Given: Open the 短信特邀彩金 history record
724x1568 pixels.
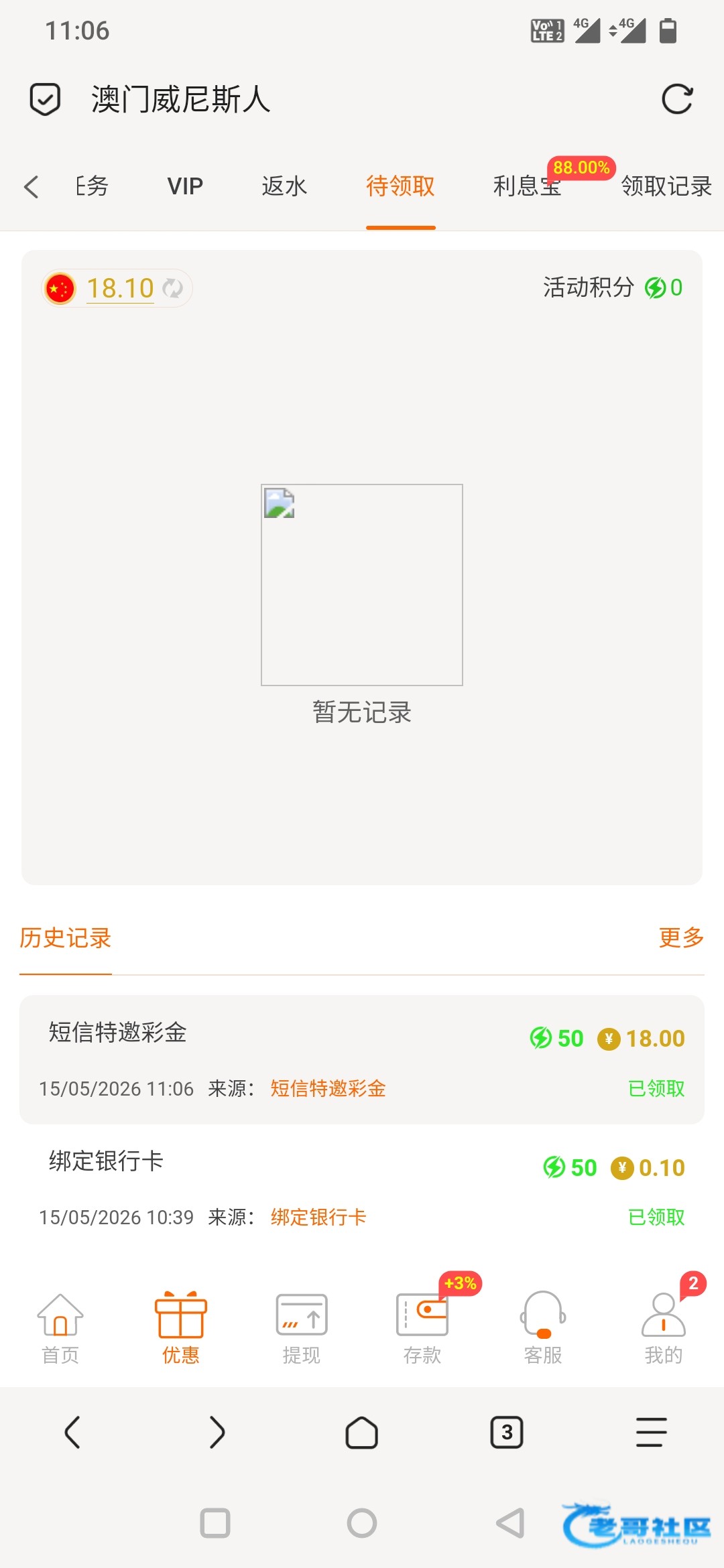Looking at the screenshot, I should coord(362,1059).
